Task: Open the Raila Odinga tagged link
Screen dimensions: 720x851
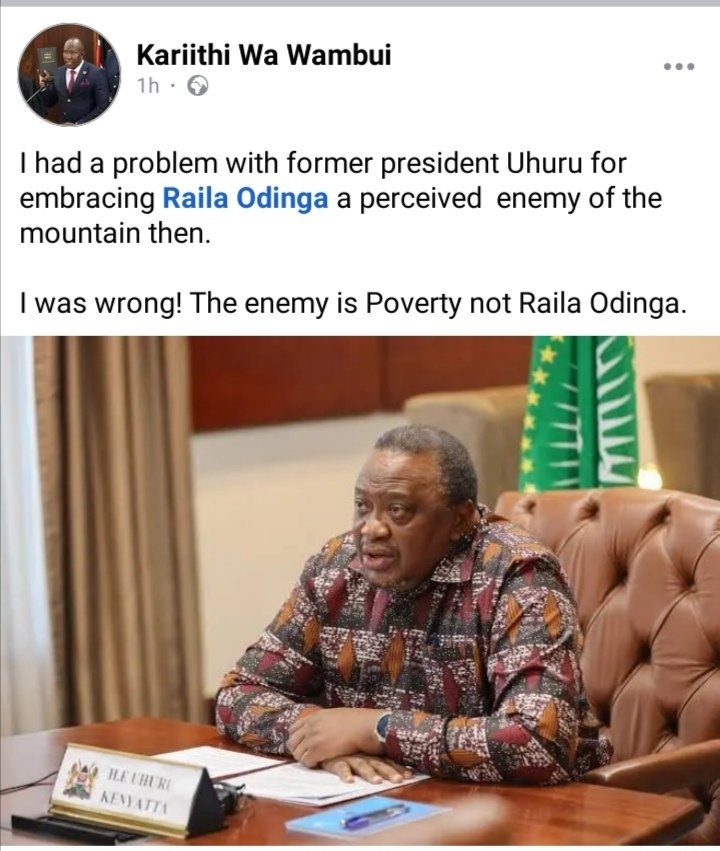Action: (x=245, y=198)
